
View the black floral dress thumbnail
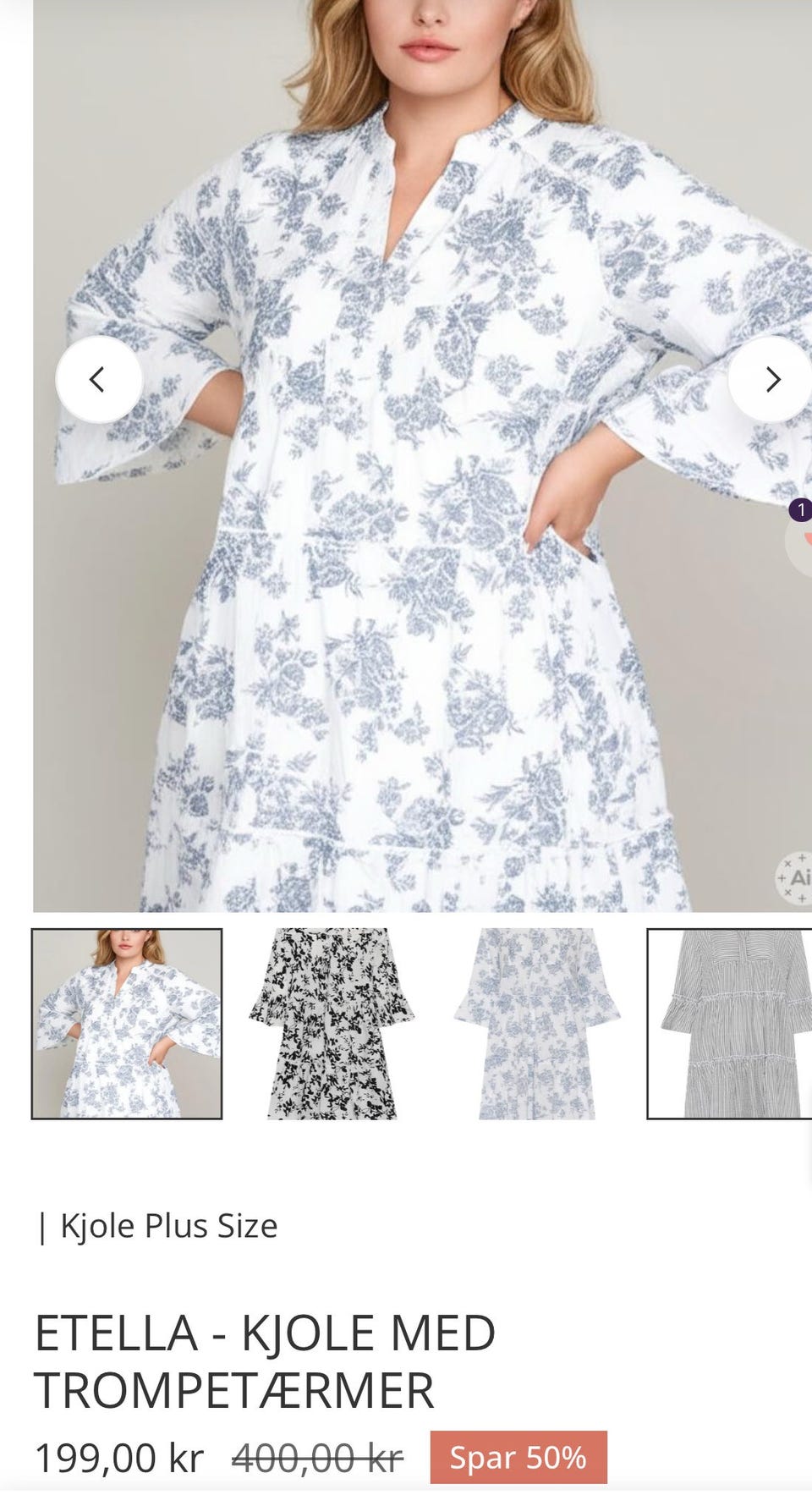331,1024
